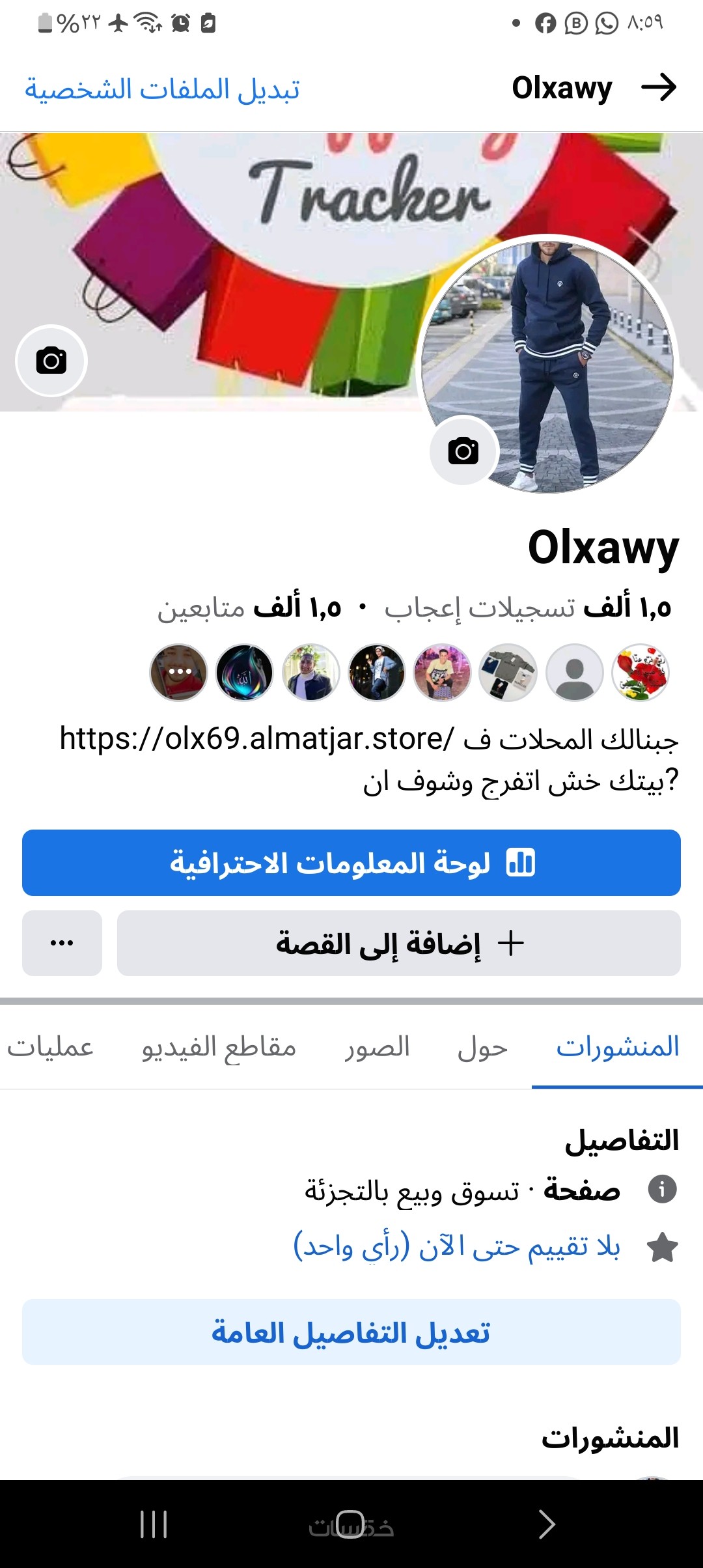Open لوحة المعلومات الاحترافية dashboard
This screenshot has width=703, height=1568.
[351, 863]
